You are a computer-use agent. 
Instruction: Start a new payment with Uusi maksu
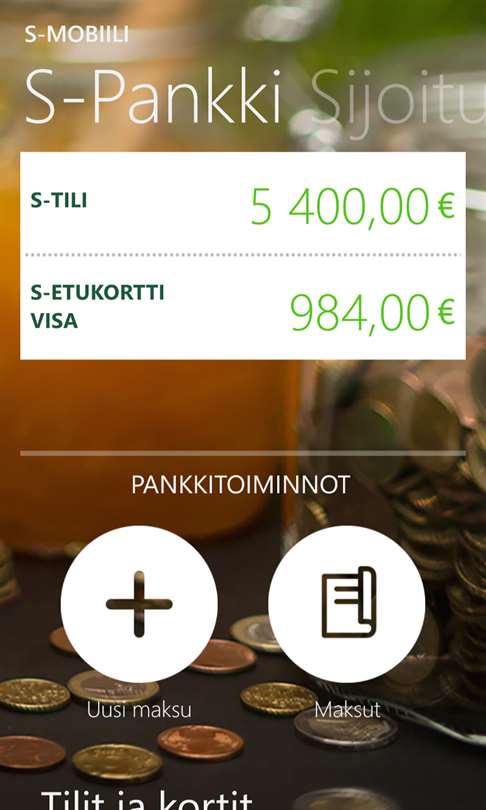pos(139,604)
